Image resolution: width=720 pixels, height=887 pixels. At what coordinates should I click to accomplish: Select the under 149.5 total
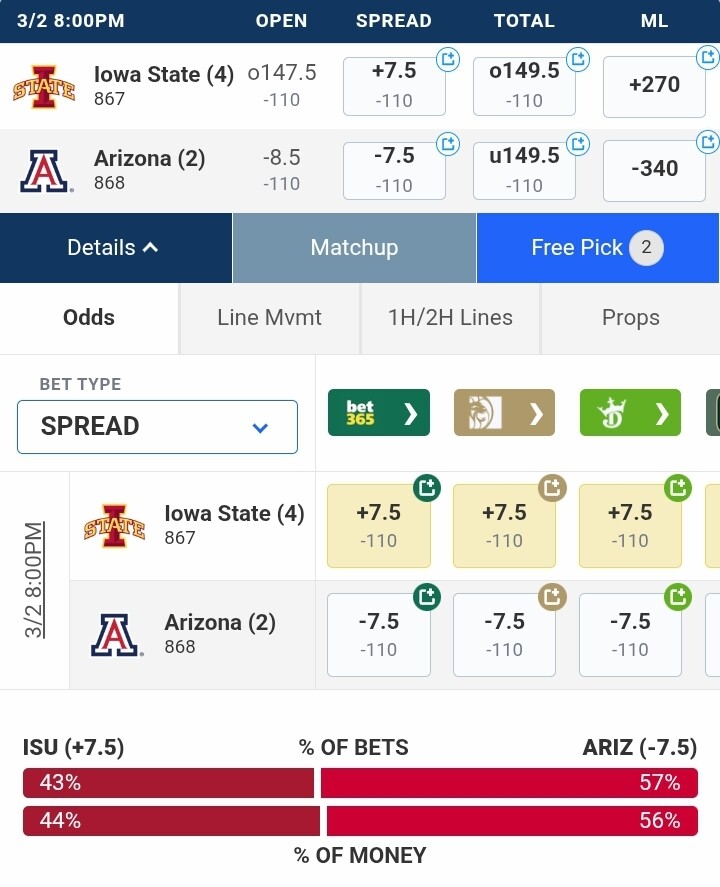[524, 169]
